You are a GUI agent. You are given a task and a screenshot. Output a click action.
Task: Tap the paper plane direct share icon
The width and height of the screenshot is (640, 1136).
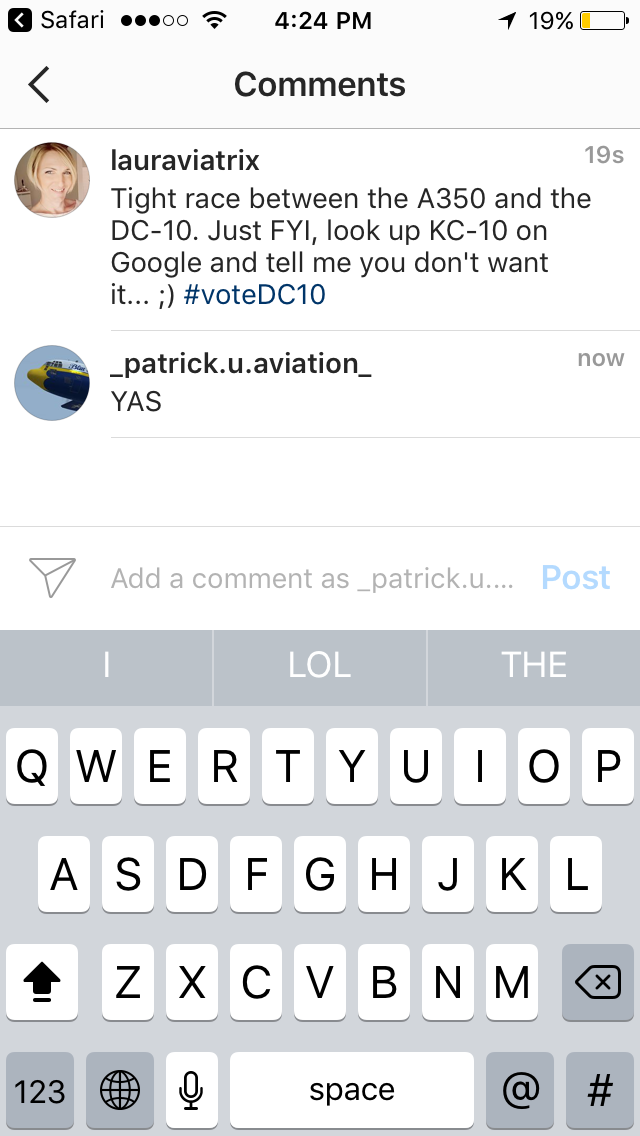52,578
